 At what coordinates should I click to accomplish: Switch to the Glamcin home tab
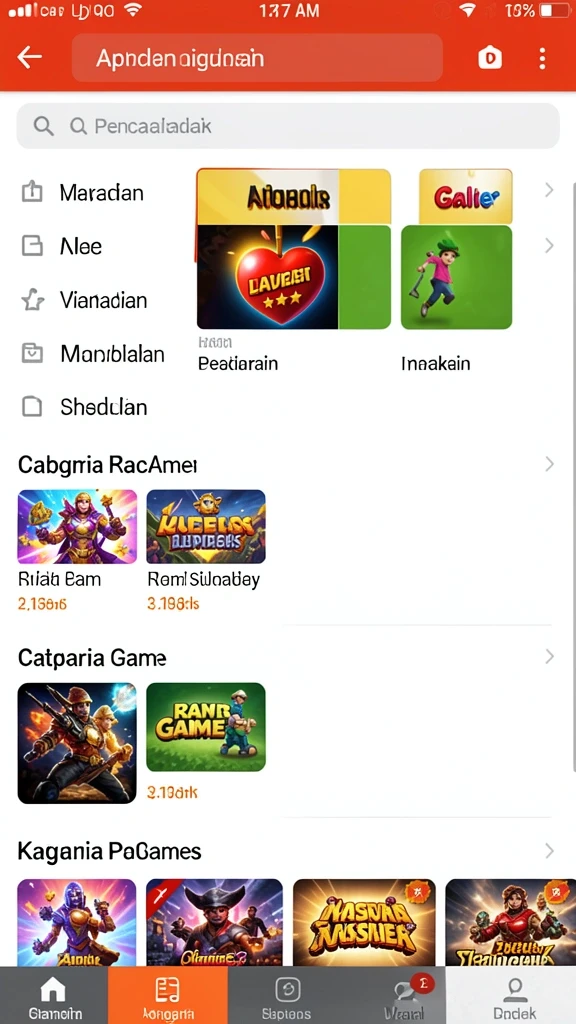[x=54, y=995]
